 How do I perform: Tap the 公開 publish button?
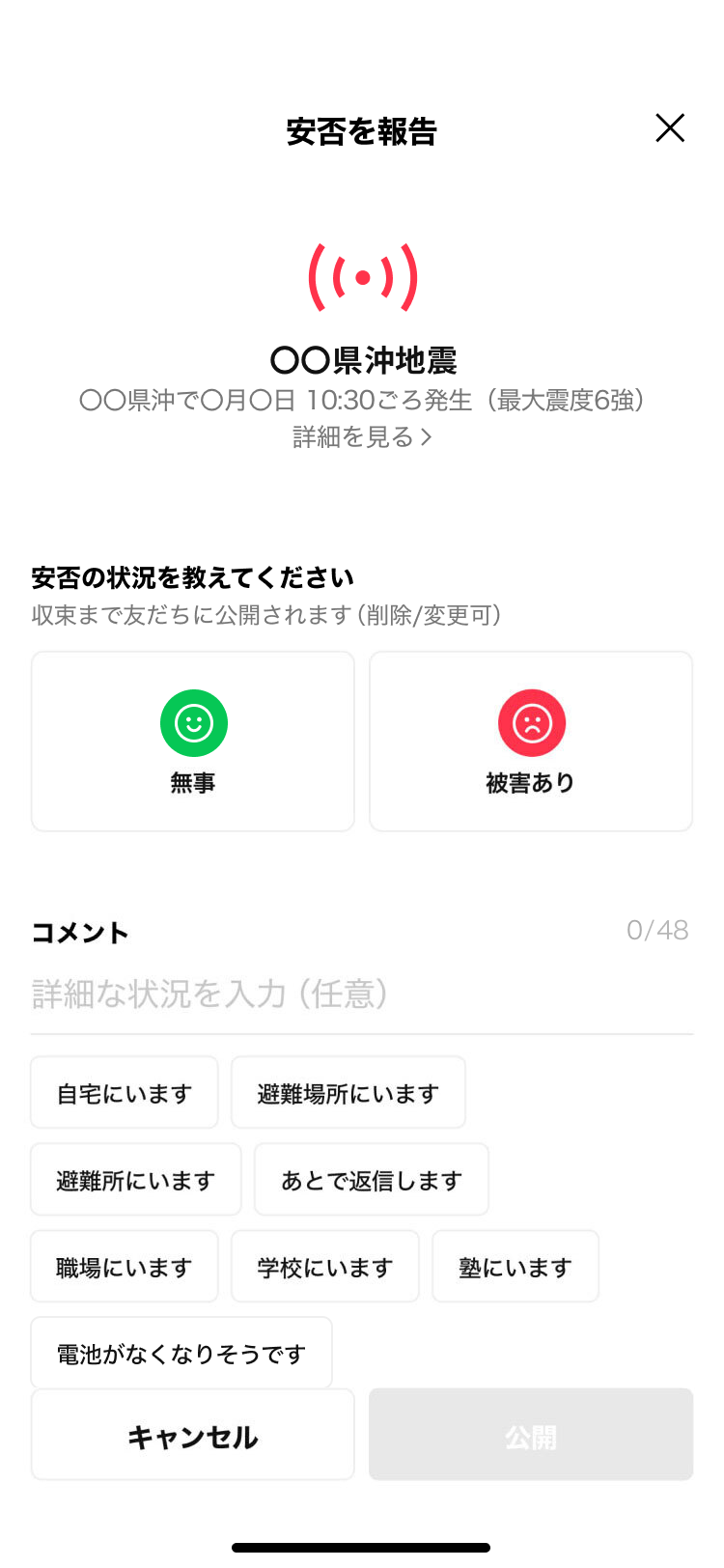point(531,1435)
